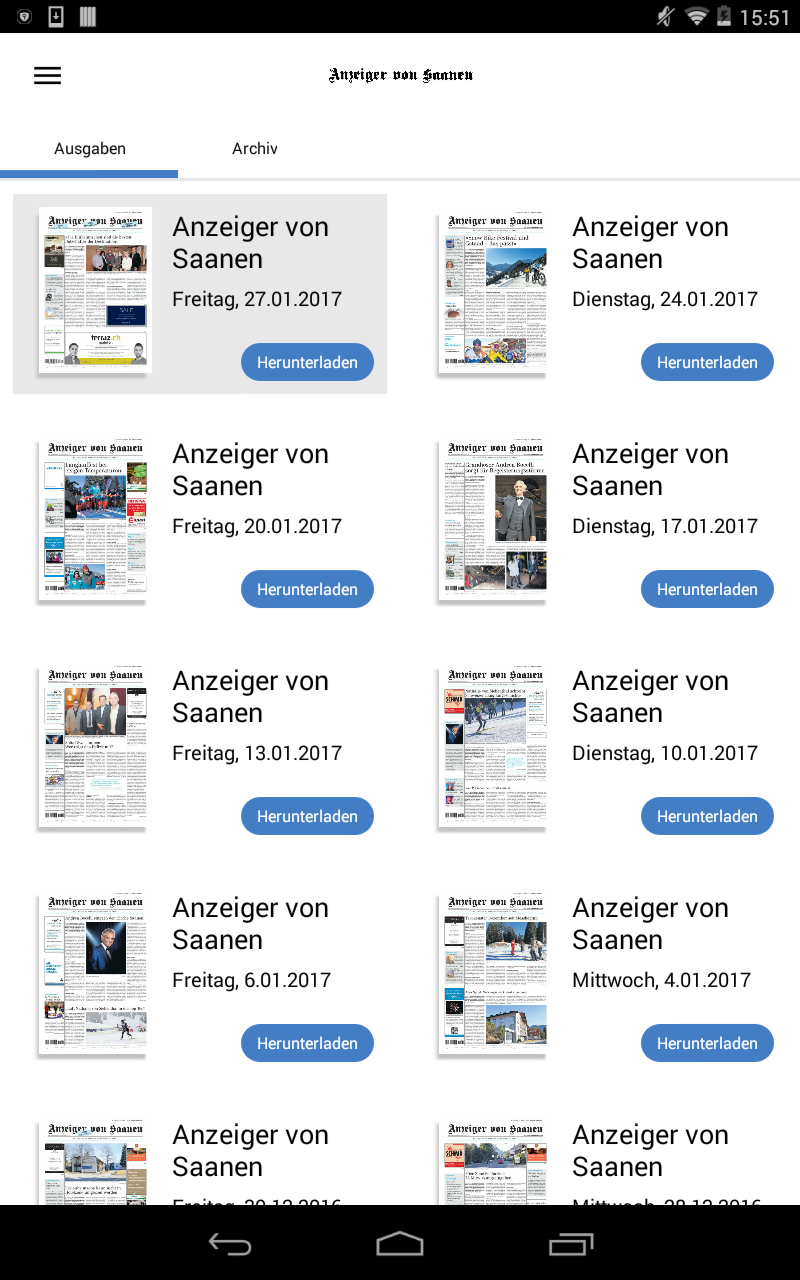Select the Ausgaben tab
The width and height of the screenshot is (800, 1280).
[x=90, y=149]
